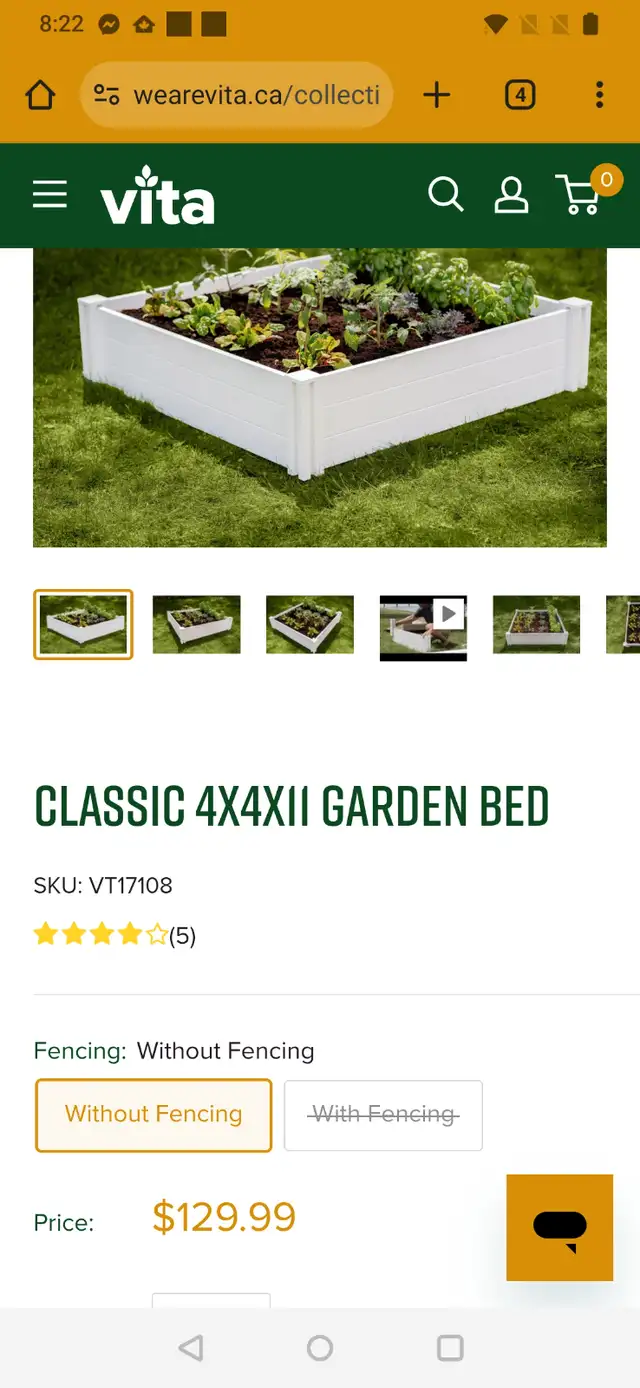Open the tab switcher showing 4 tabs

tap(520, 95)
